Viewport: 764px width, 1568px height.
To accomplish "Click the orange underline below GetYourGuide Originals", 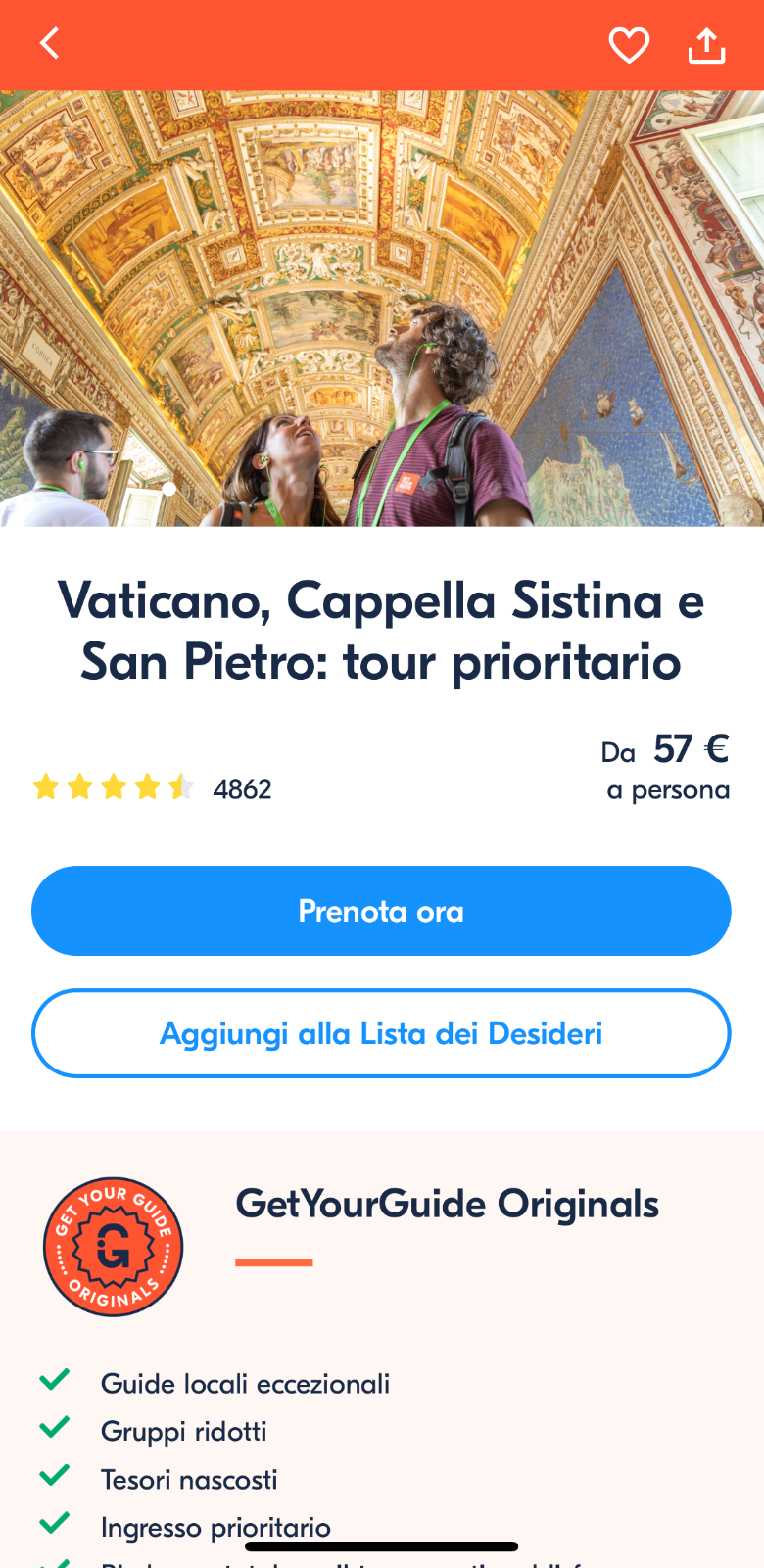I will tap(275, 1263).
